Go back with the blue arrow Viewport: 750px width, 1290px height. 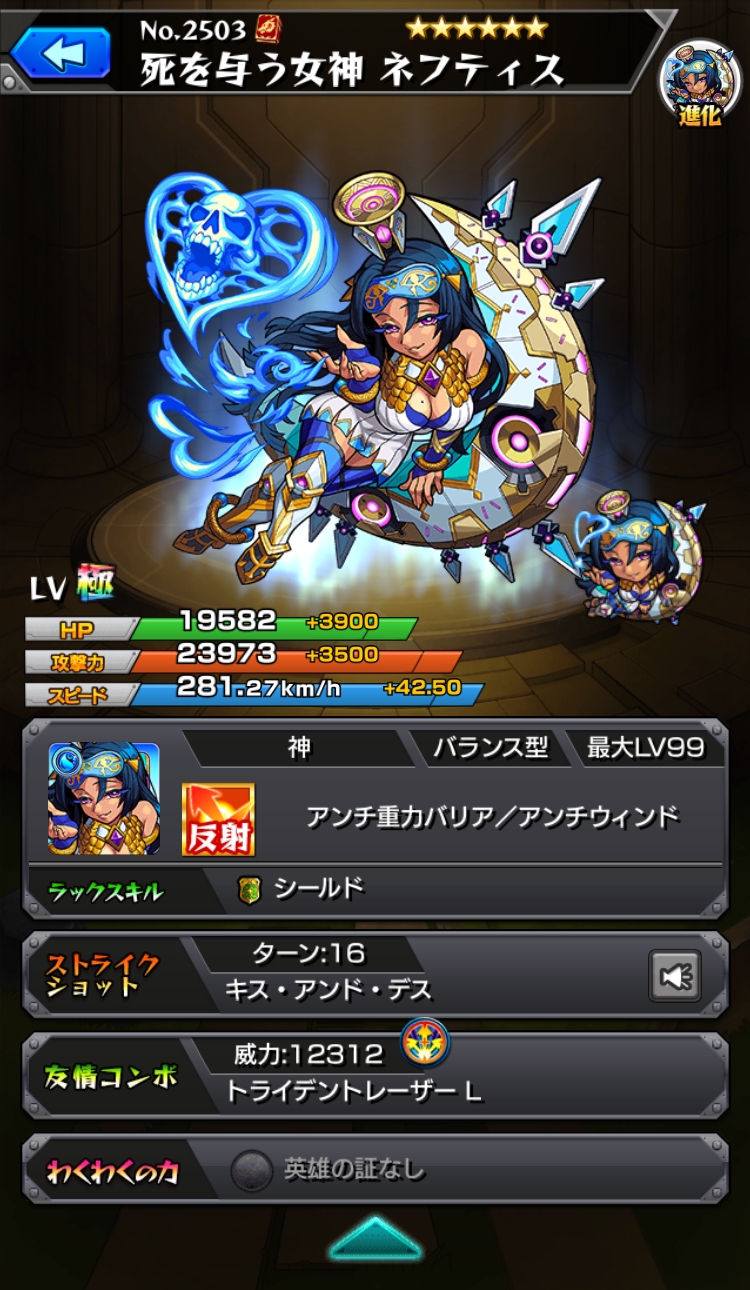[62, 52]
